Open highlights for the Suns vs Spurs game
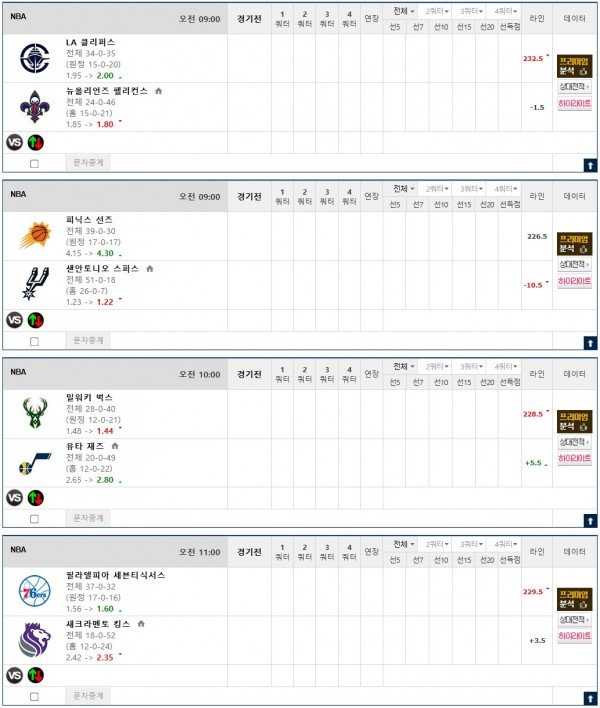600x708 pixels. tap(574, 280)
